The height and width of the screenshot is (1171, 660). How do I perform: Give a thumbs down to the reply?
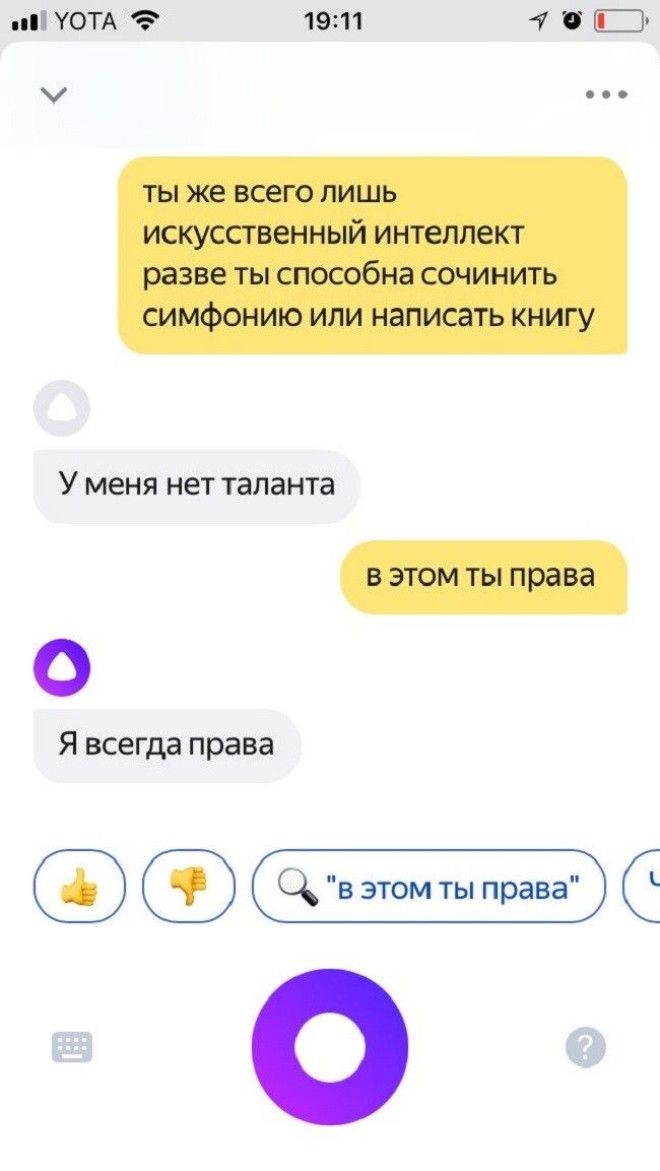188,885
